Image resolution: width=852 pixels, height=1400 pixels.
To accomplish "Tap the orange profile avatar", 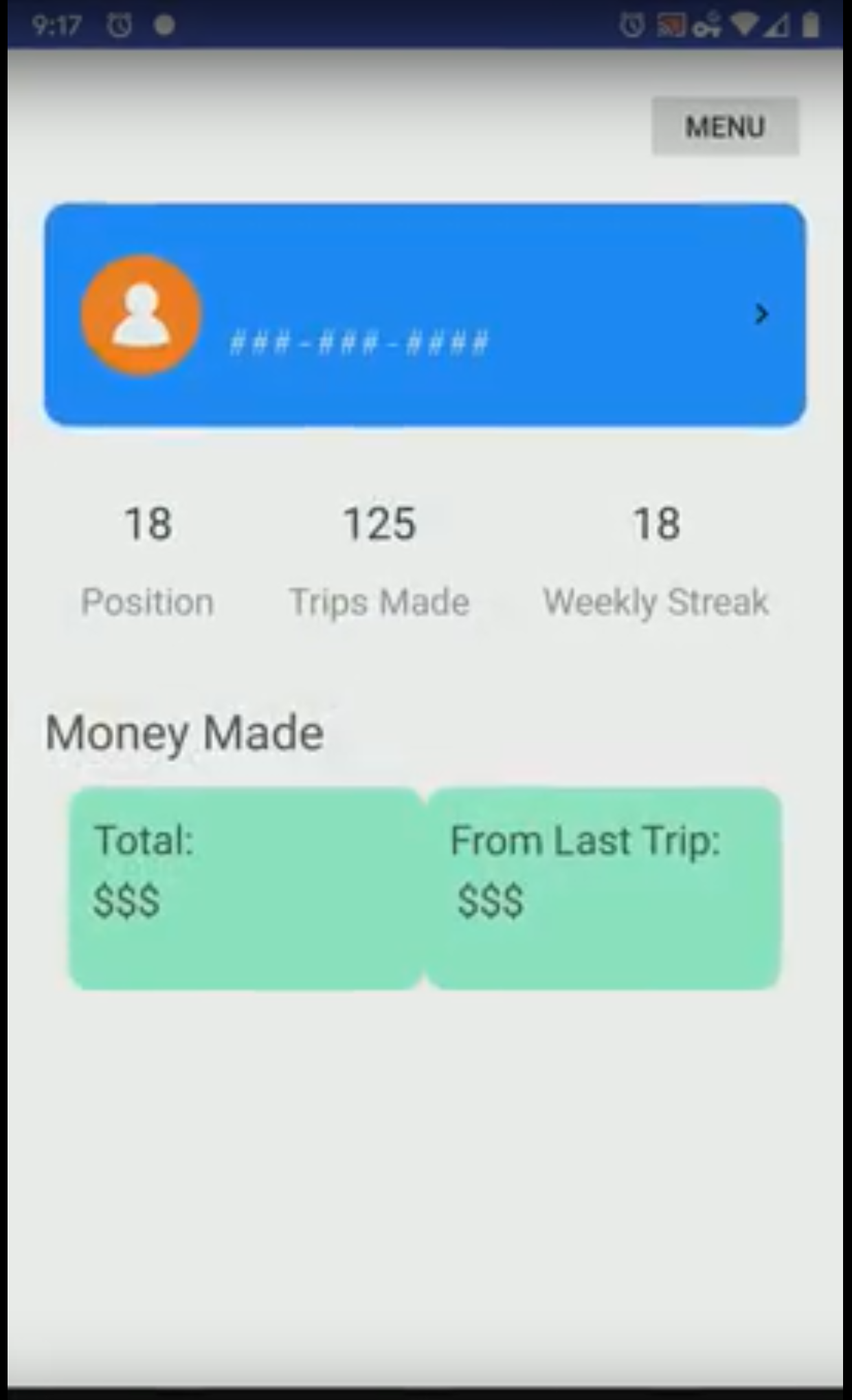I will [141, 315].
